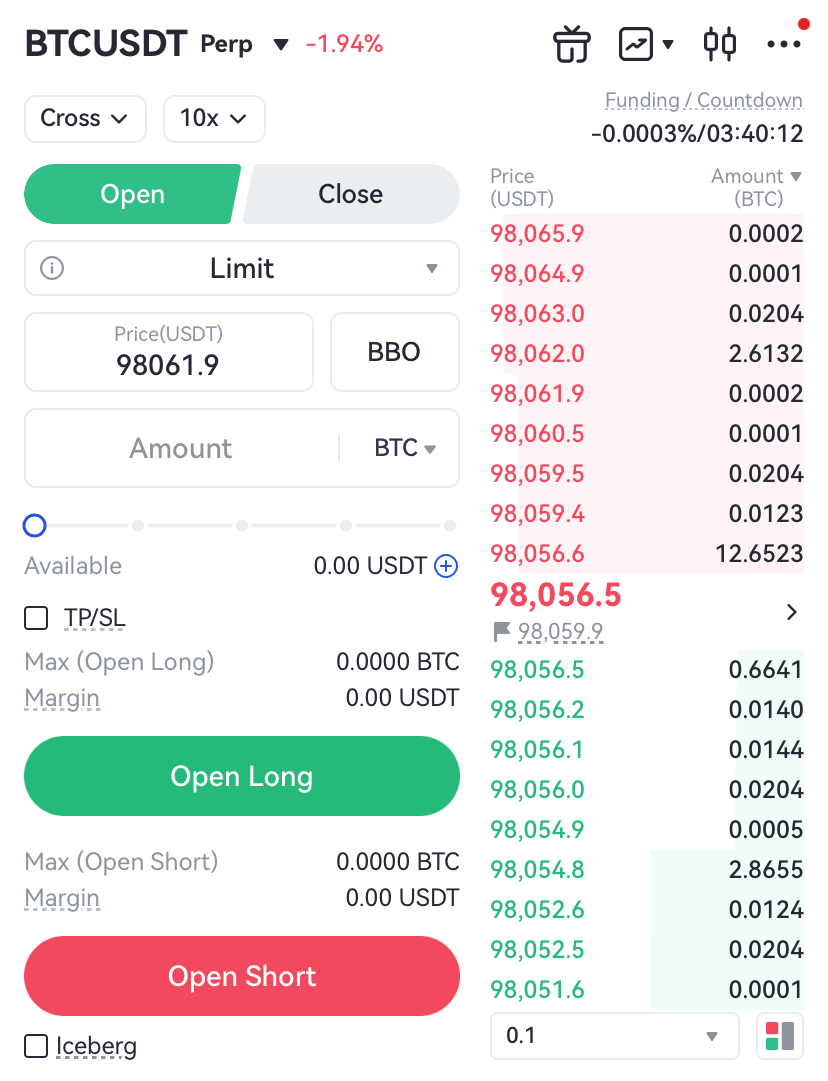Viewport: 828px width, 1081px height.
Task: Adjust the 10x leverage setting
Action: coord(213,118)
